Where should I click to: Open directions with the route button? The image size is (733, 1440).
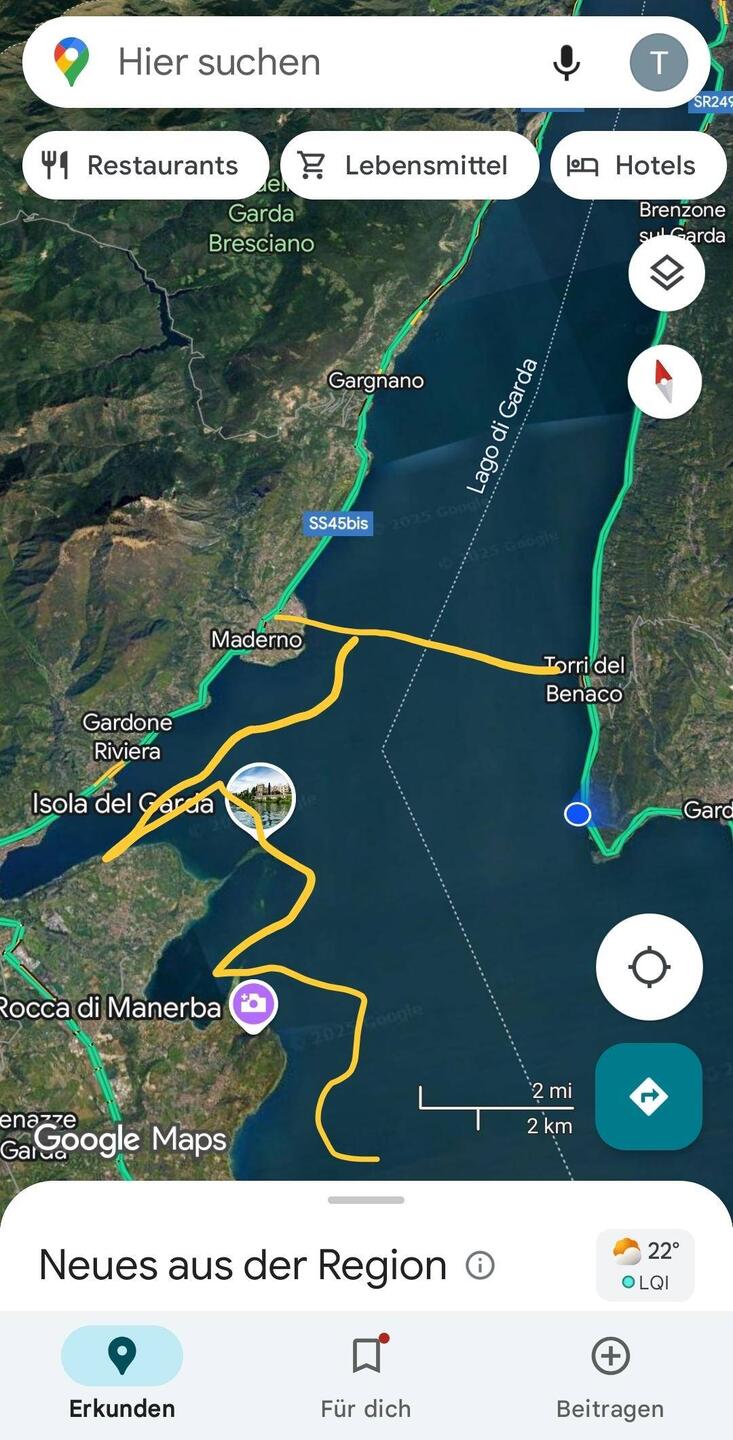(648, 1096)
